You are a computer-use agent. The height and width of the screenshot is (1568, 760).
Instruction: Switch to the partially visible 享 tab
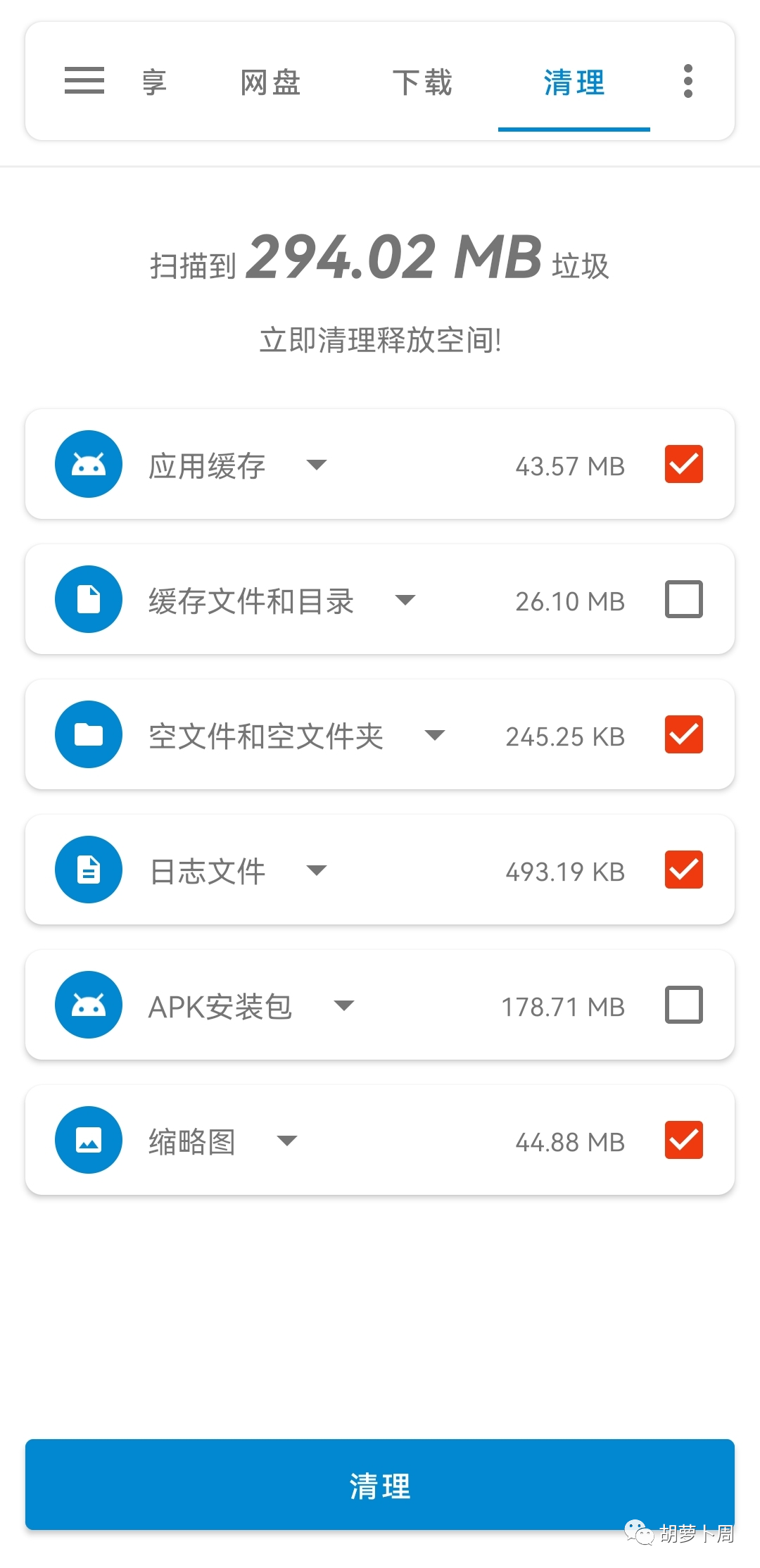[154, 82]
